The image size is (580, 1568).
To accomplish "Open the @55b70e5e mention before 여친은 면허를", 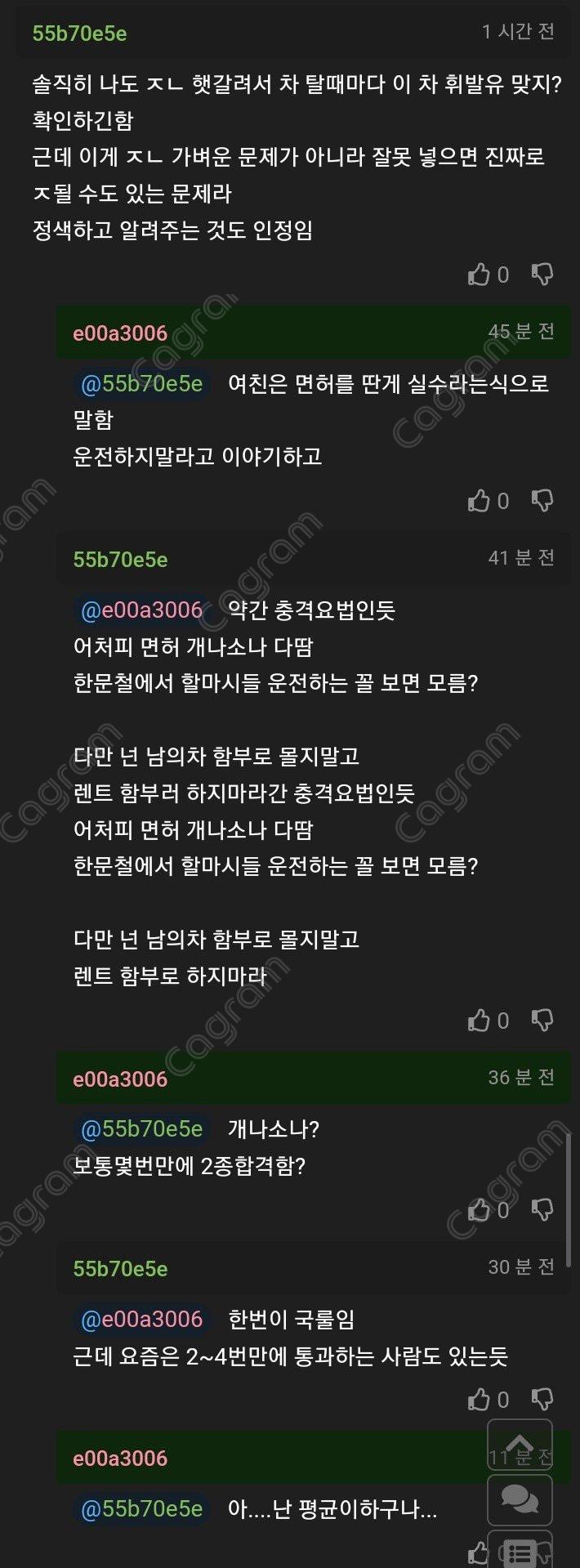I will (141, 383).
